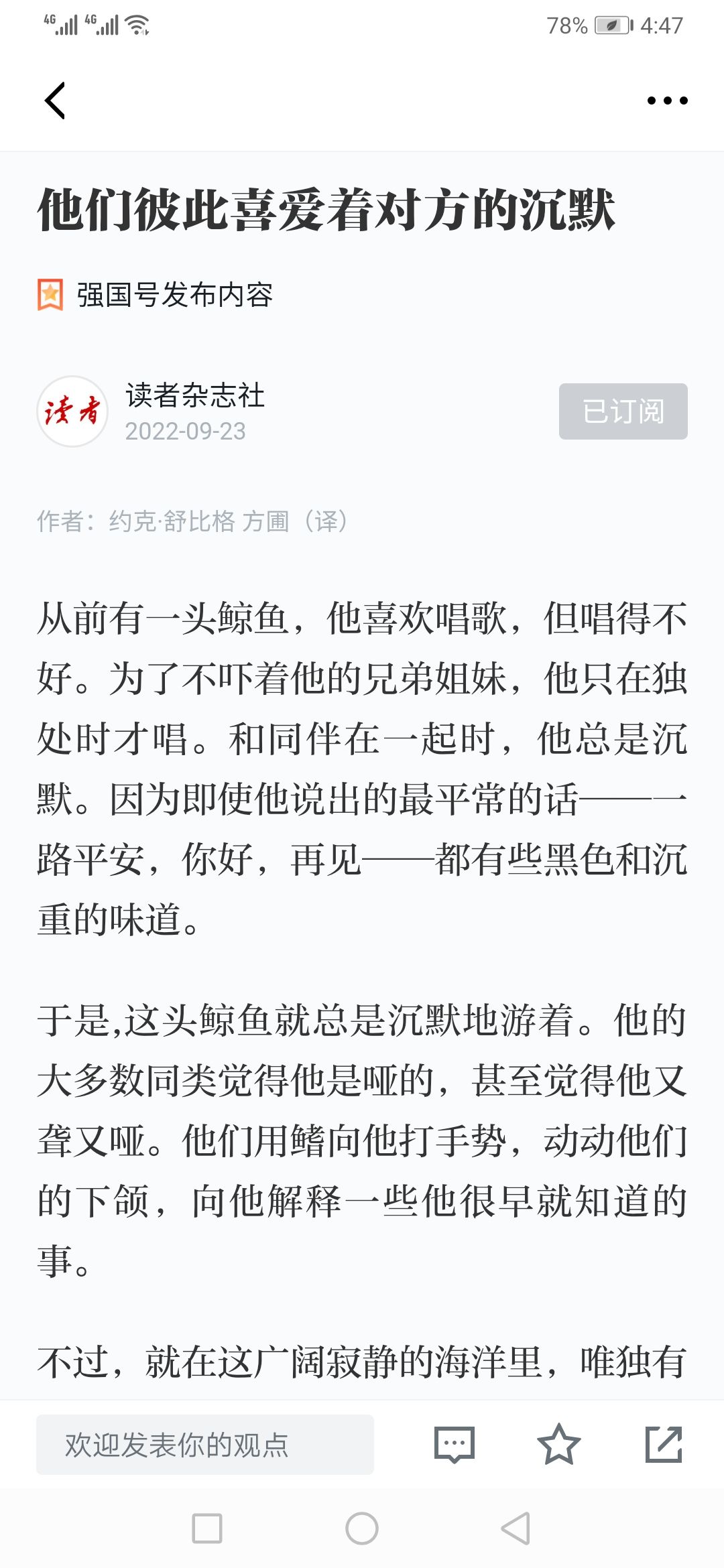The height and width of the screenshot is (1568, 724).
Task: Open recent apps via the square button
Action: point(207,1528)
